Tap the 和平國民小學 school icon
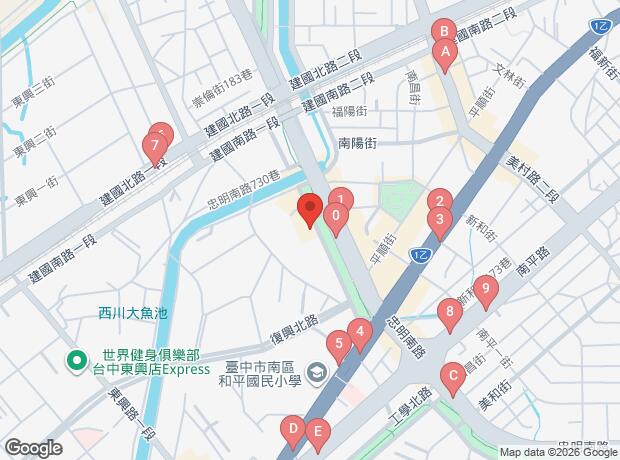620x460 pixels. [319, 373]
